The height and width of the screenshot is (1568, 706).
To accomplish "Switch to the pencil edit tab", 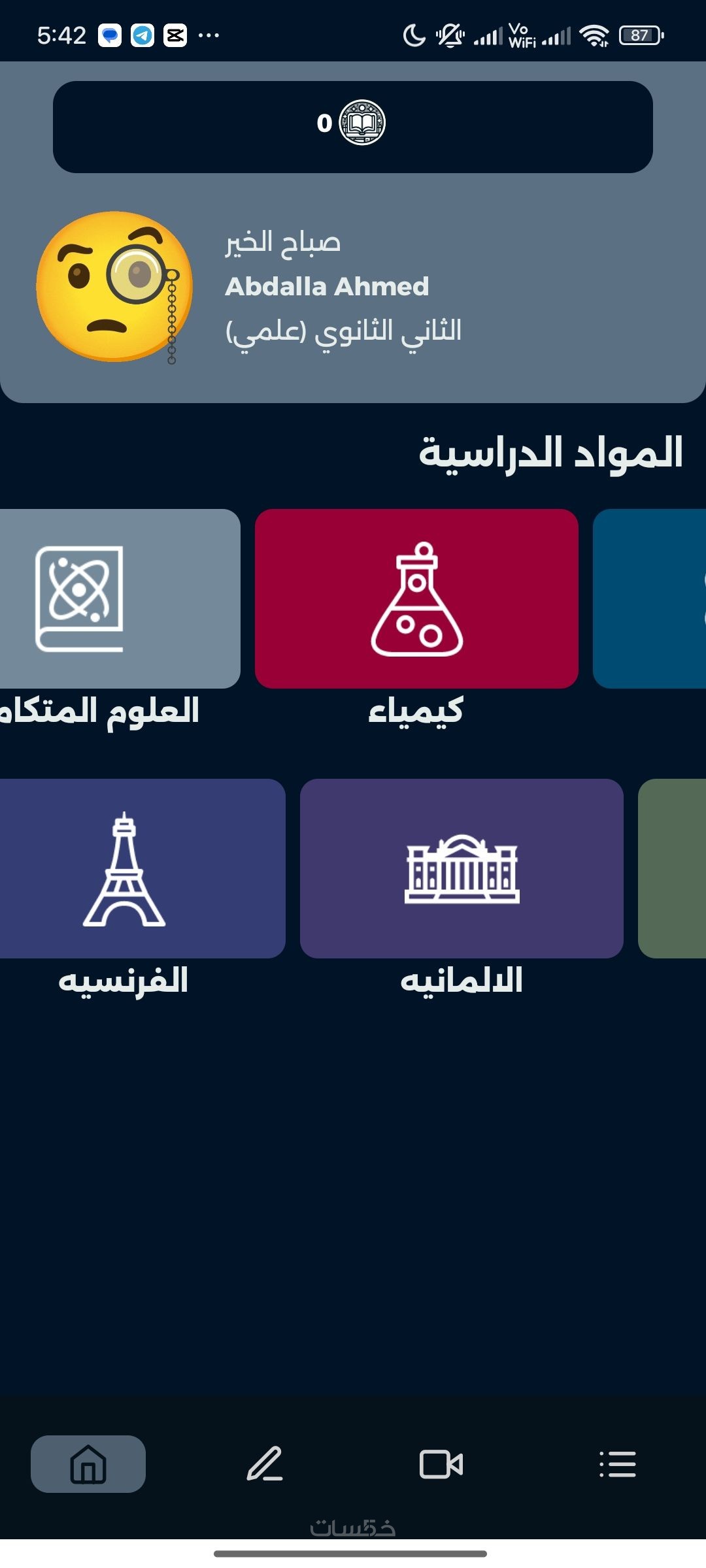I will (265, 1464).
